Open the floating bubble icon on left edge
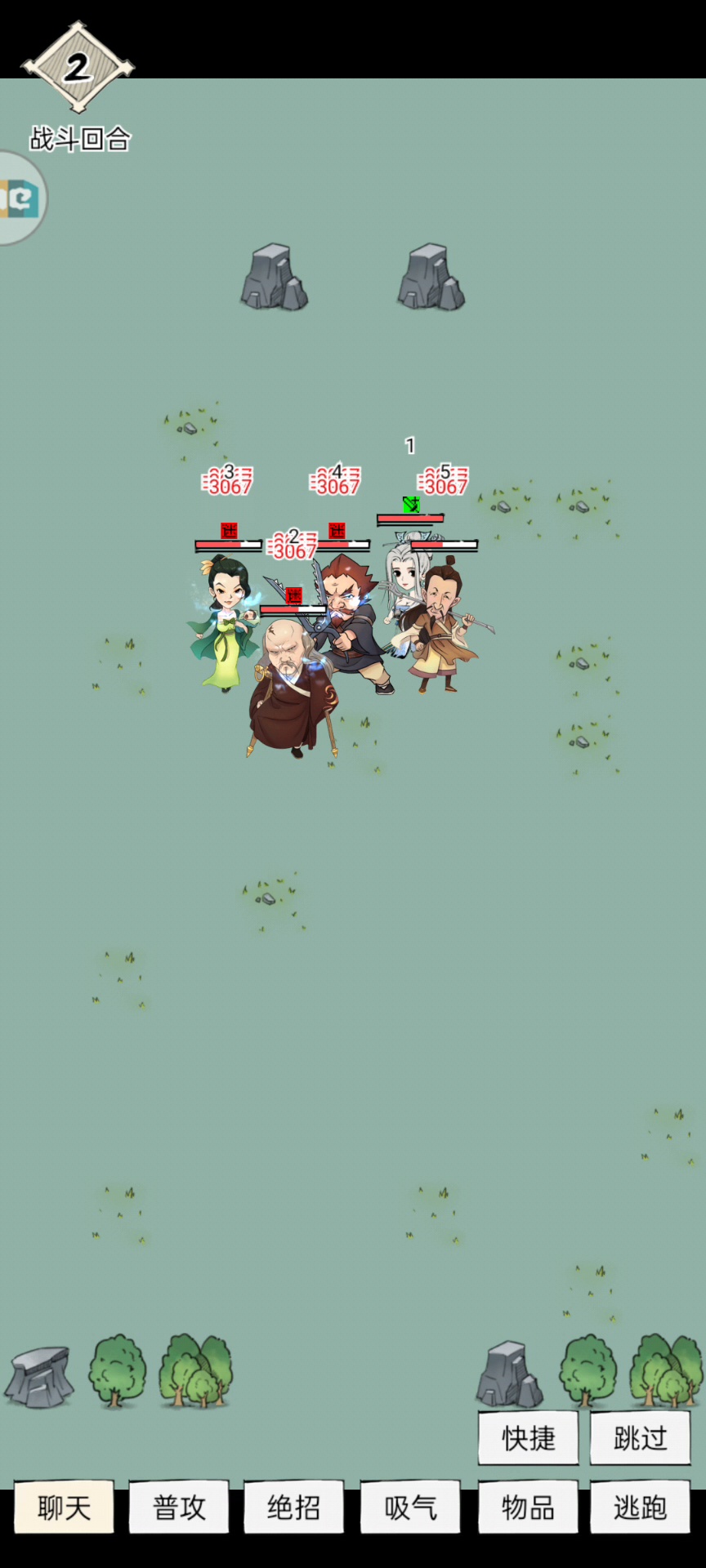This screenshot has height=1568, width=706. point(20,198)
